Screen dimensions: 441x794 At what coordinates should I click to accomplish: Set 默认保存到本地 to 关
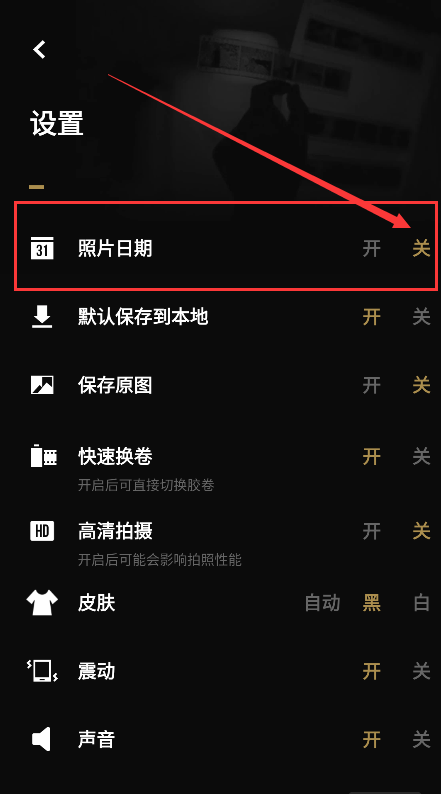[421, 317]
